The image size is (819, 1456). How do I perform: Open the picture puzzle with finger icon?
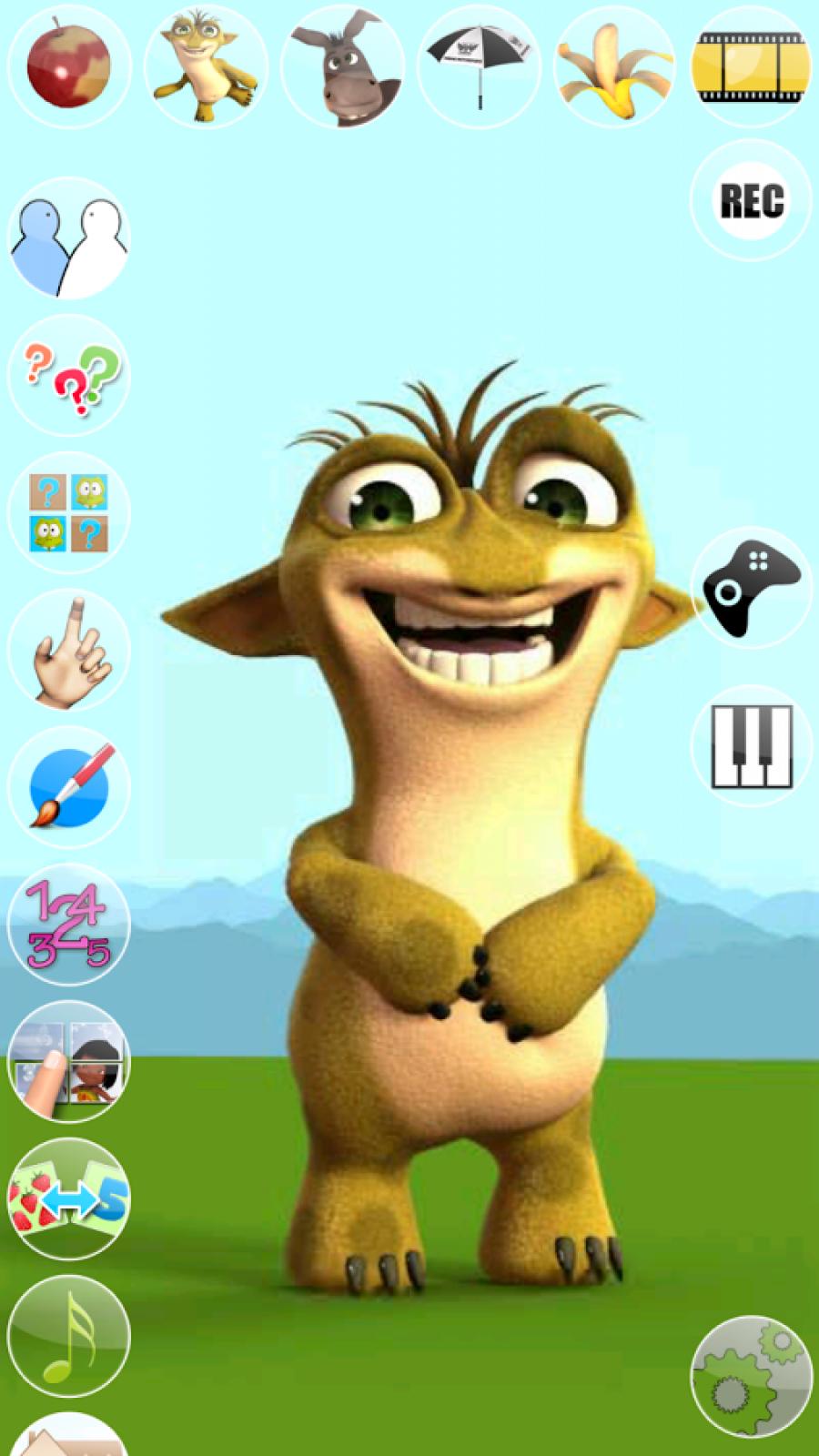[x=69, y=1062]
